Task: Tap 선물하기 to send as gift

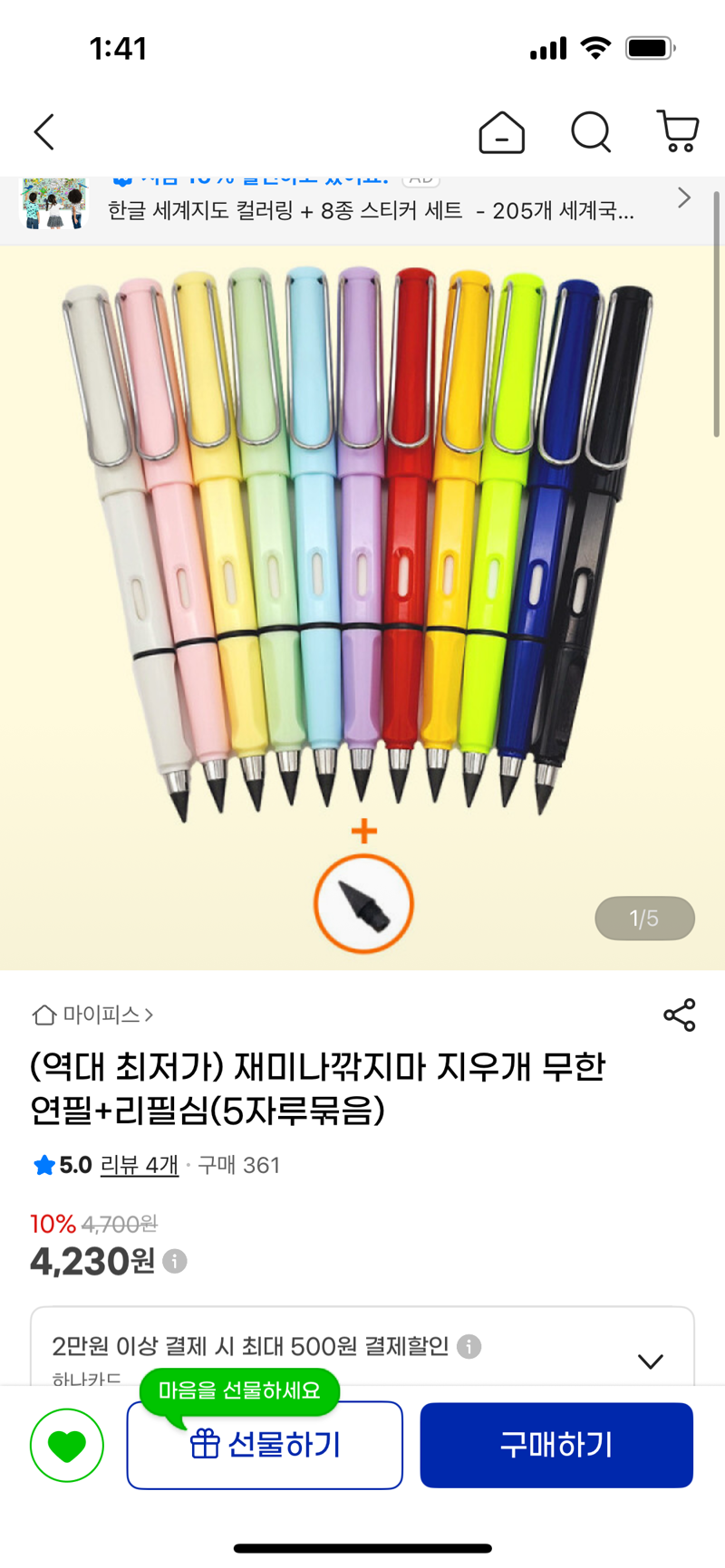Action: coord(265,1445)
